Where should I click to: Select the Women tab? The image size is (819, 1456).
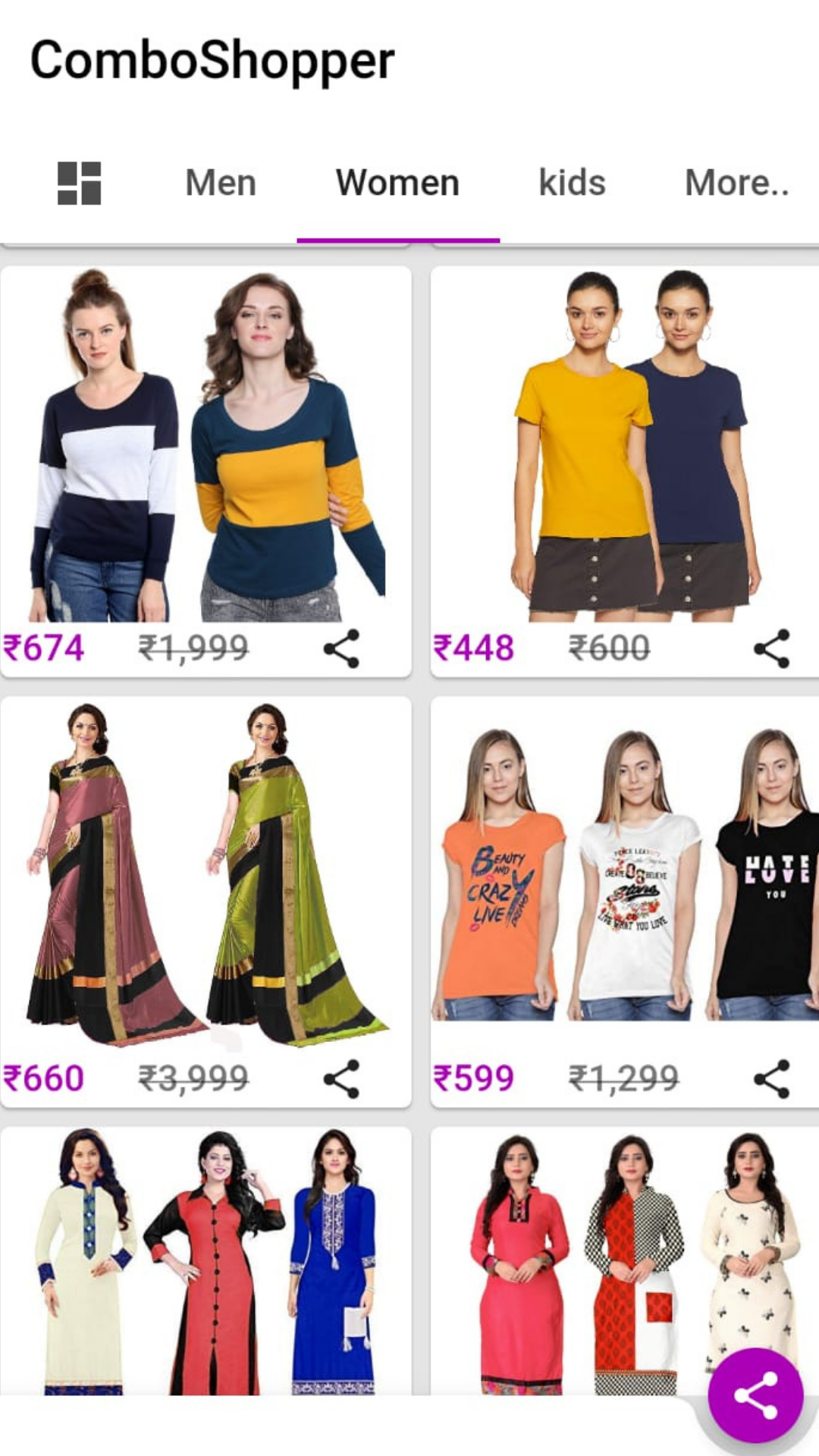click(397, 184)
